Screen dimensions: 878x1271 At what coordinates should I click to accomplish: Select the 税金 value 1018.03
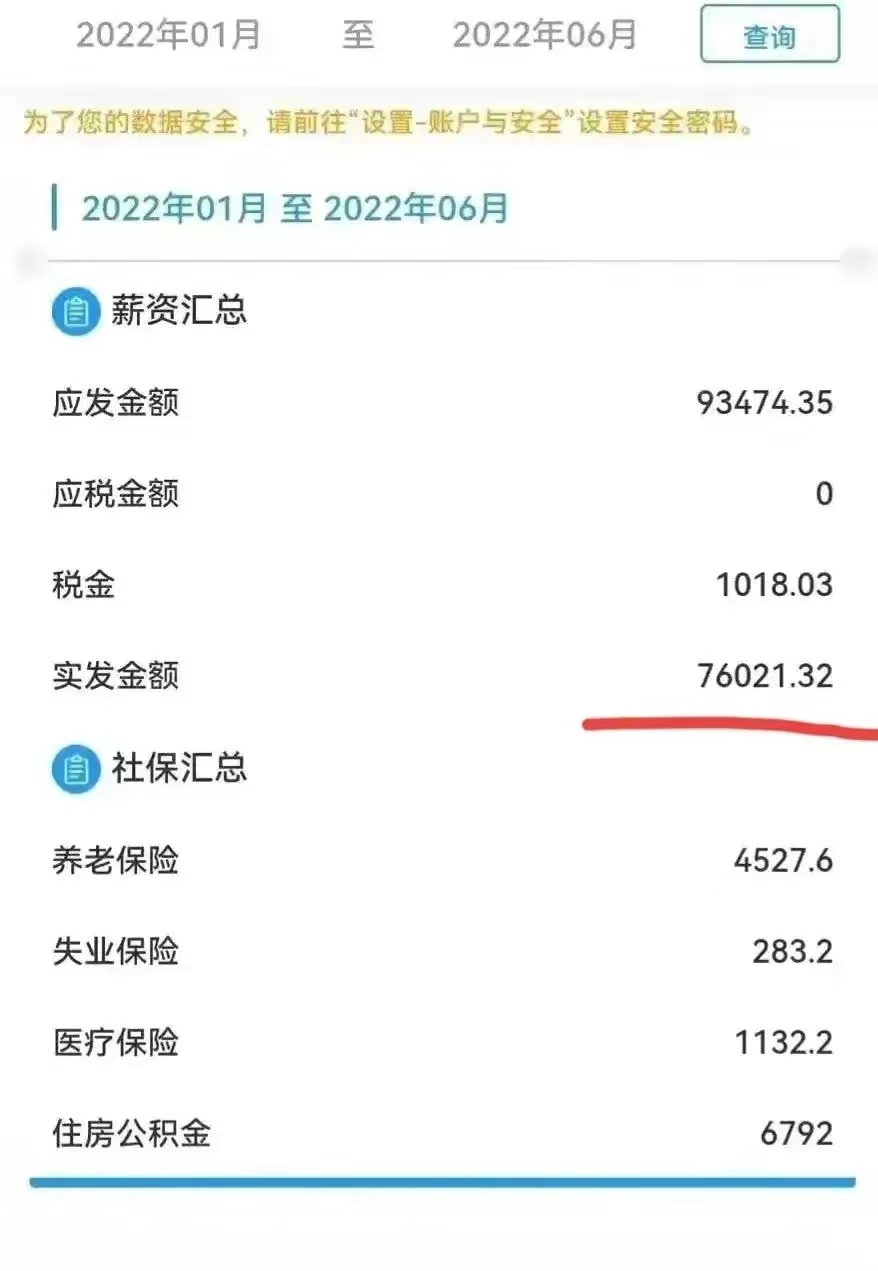click(x=774, y=584)
